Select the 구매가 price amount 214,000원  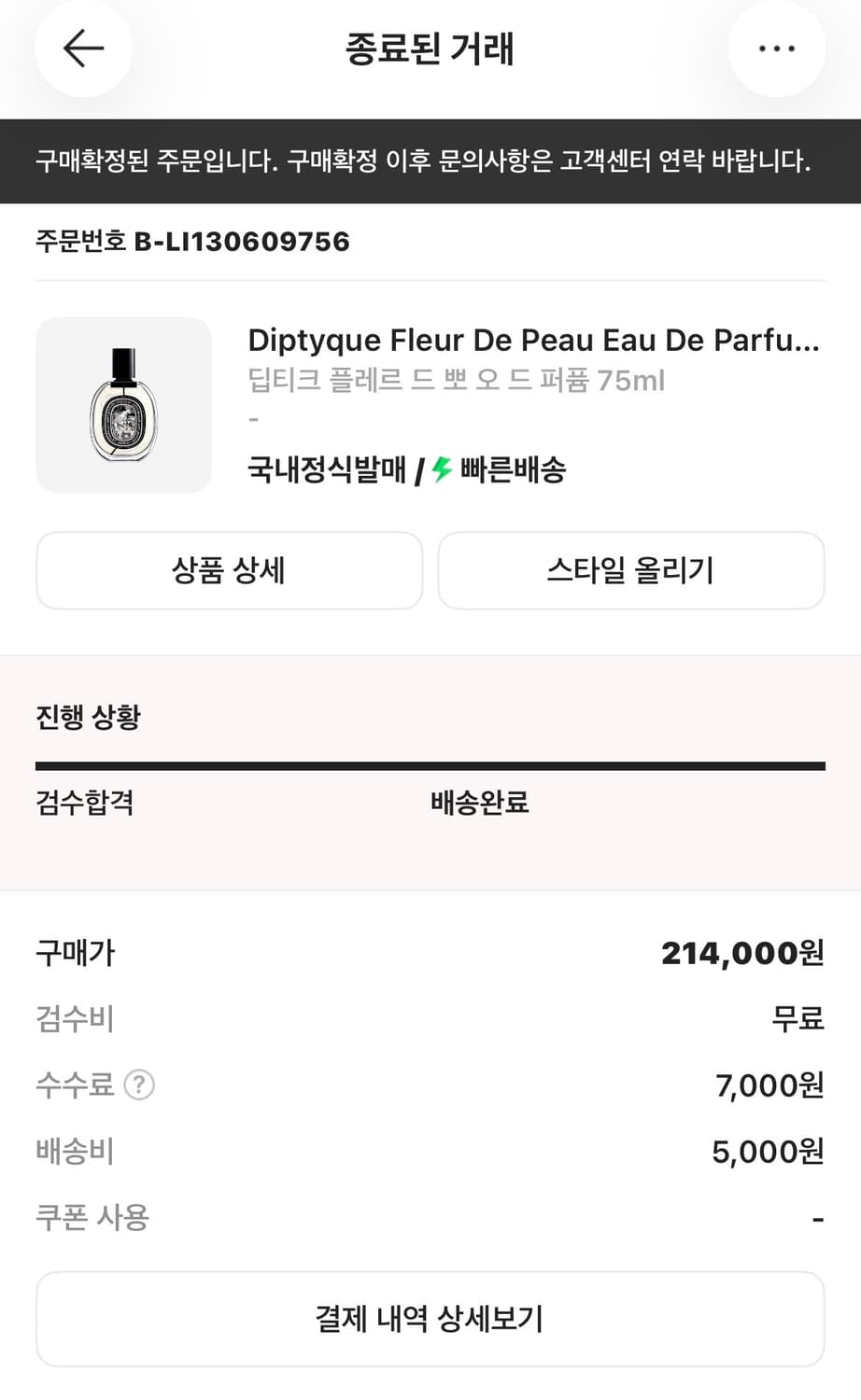tap(741, 953)
